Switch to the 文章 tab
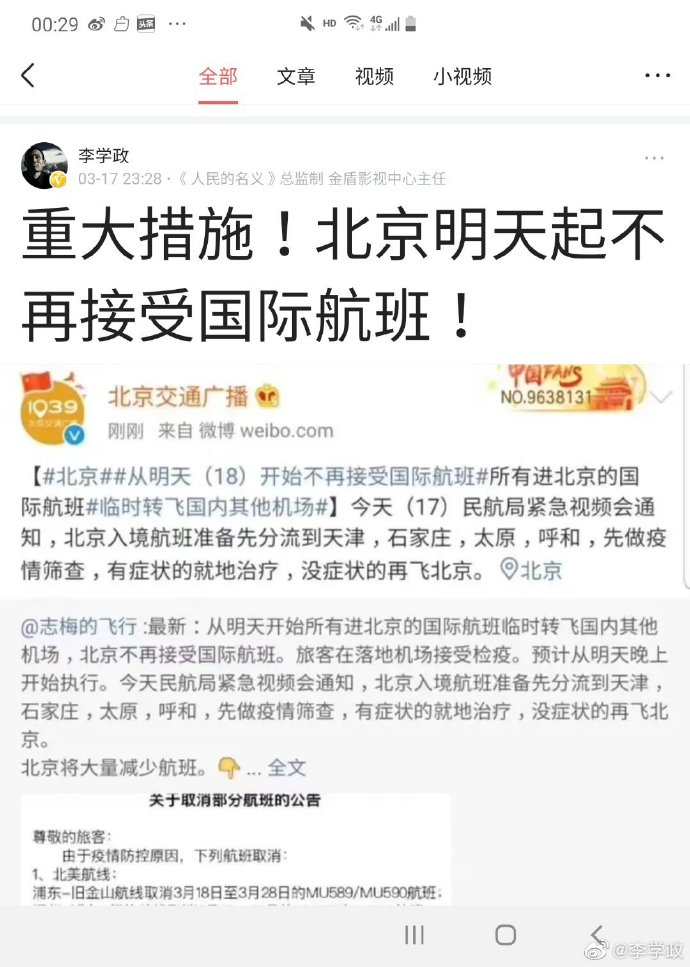Image resolution: width=690 pixels, height=967 pixels. (296, 76)
